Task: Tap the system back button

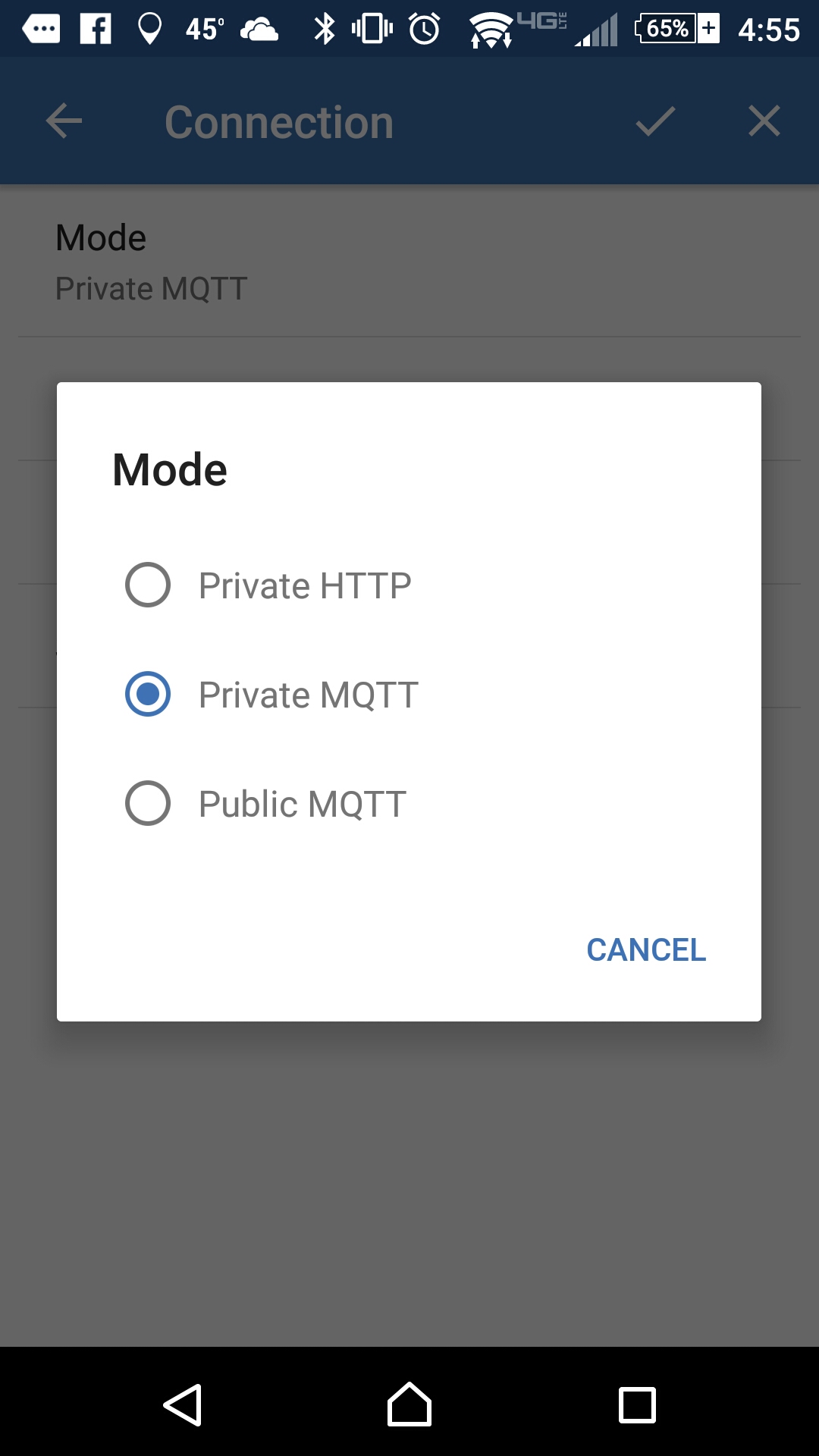Action: click(183, 1404)
